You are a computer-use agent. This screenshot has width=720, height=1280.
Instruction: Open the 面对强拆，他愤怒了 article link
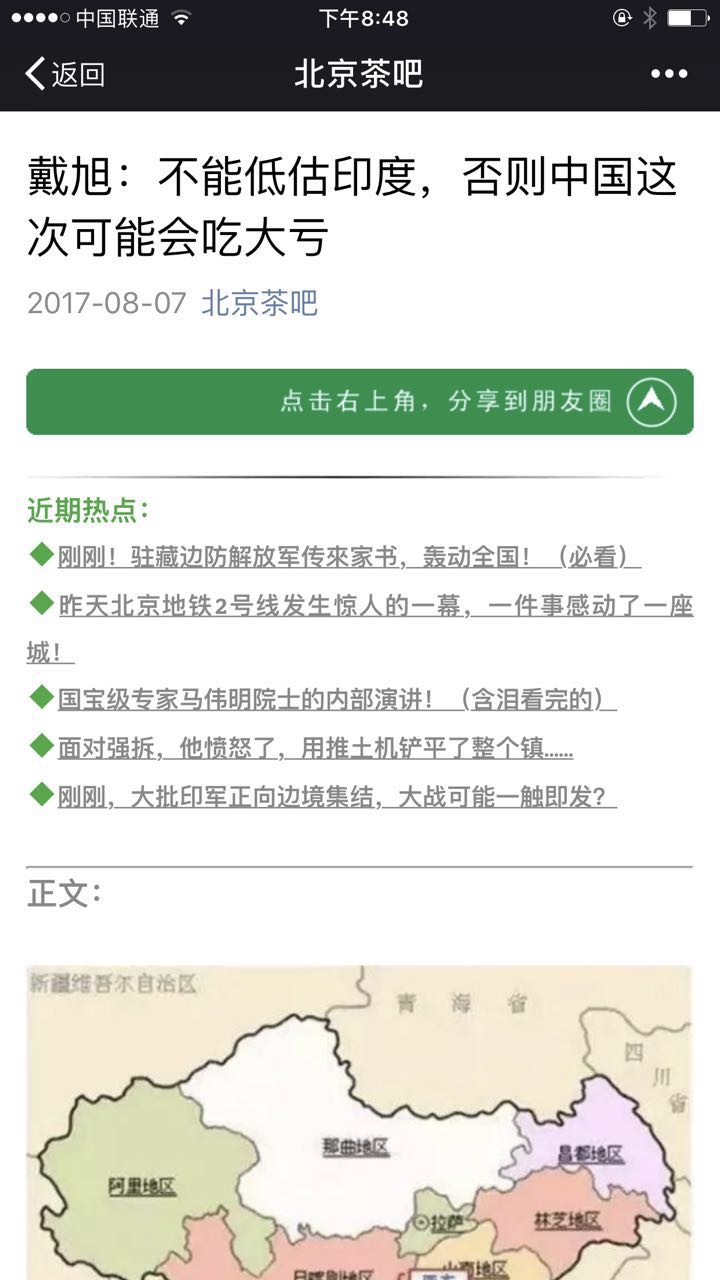click(314, 748)
